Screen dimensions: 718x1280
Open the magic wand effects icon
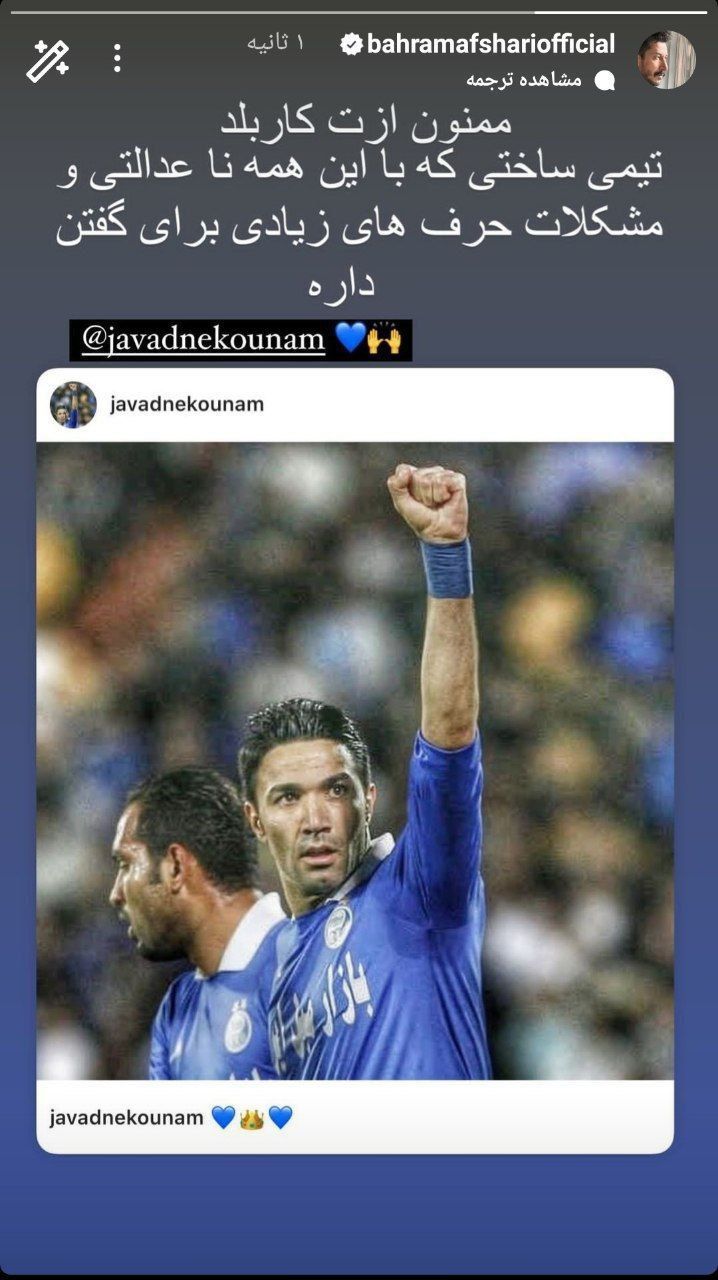pyautogui.click(x=46, y=60)
